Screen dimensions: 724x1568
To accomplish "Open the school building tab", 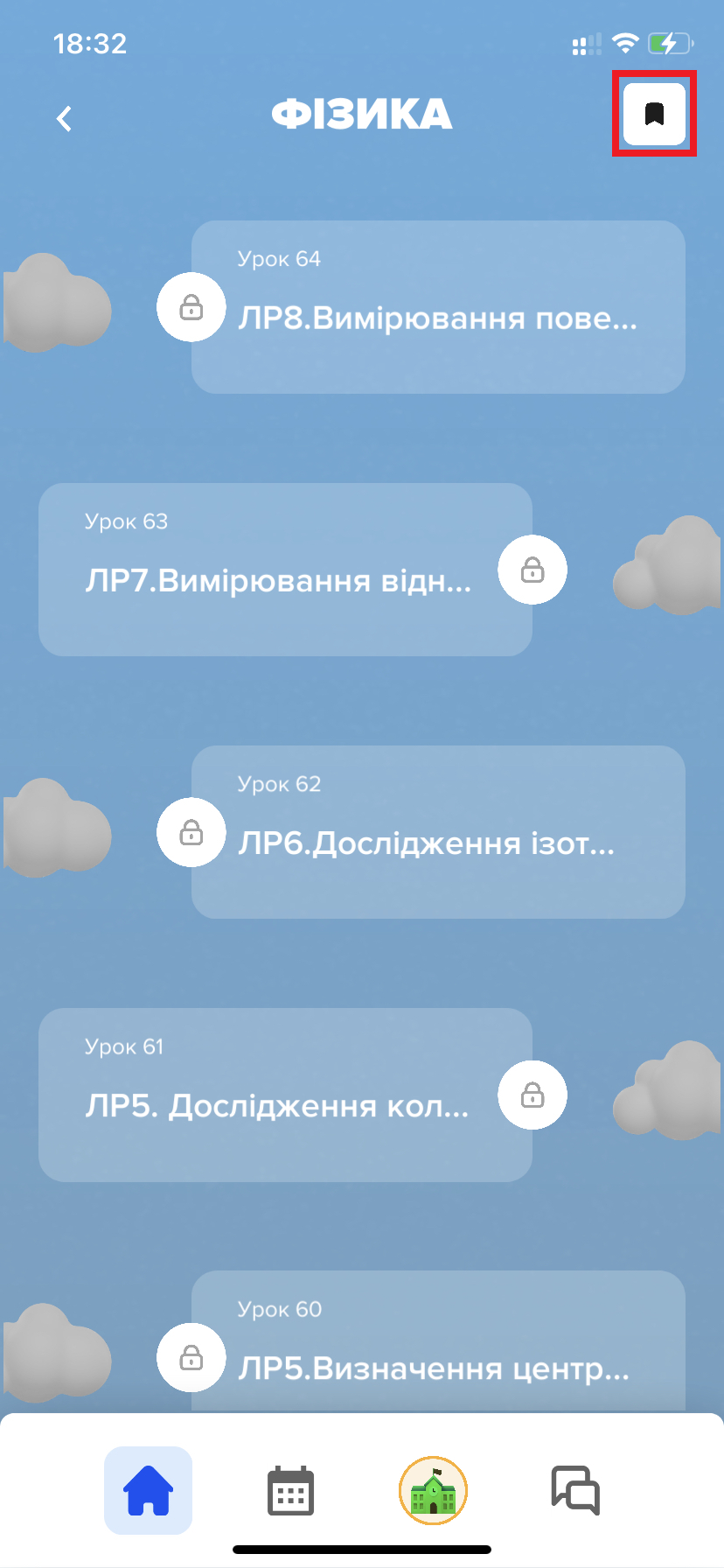I will (x=433, y=1490).
